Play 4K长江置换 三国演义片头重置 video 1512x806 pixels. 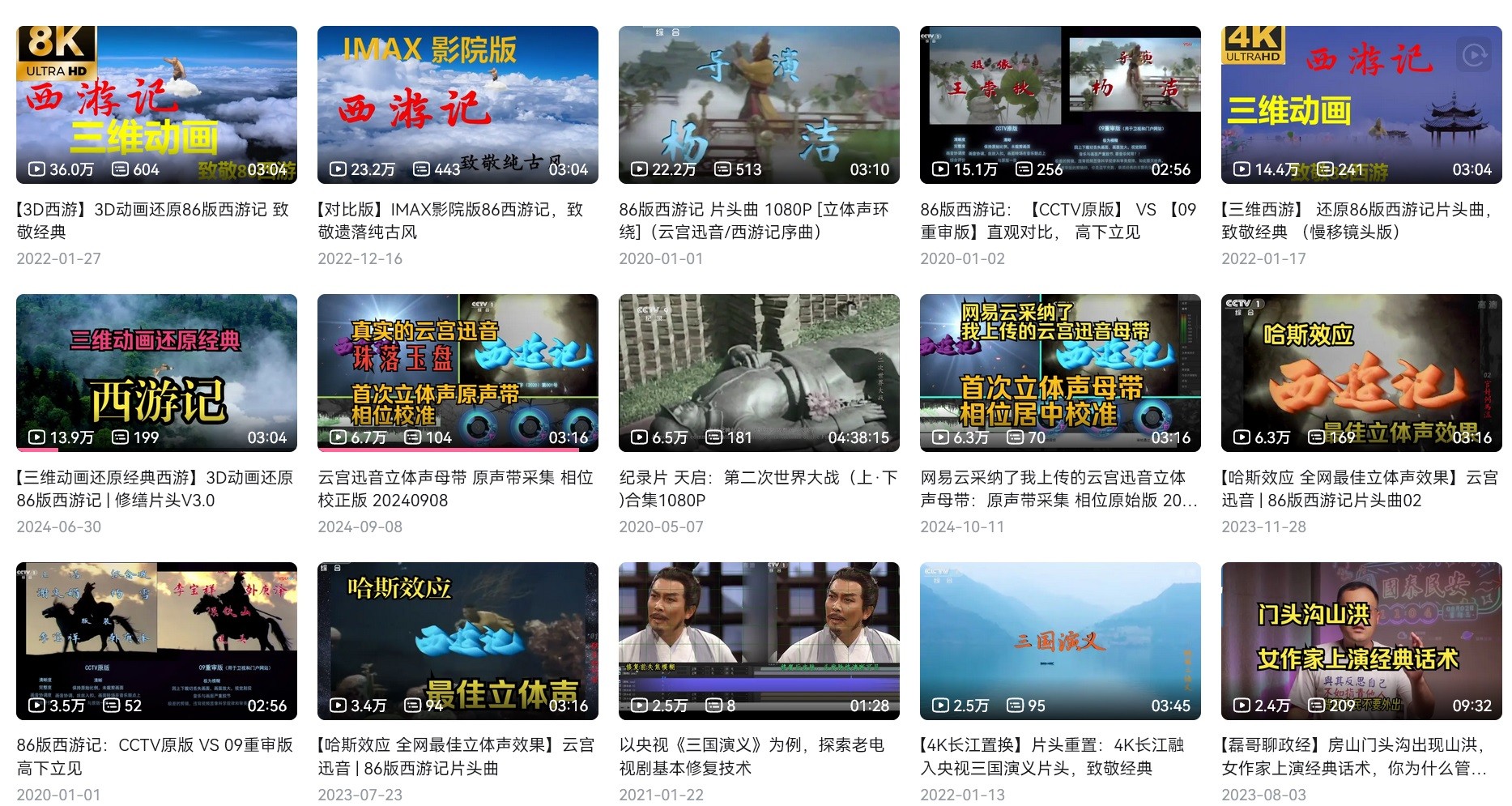(1060, 641)
